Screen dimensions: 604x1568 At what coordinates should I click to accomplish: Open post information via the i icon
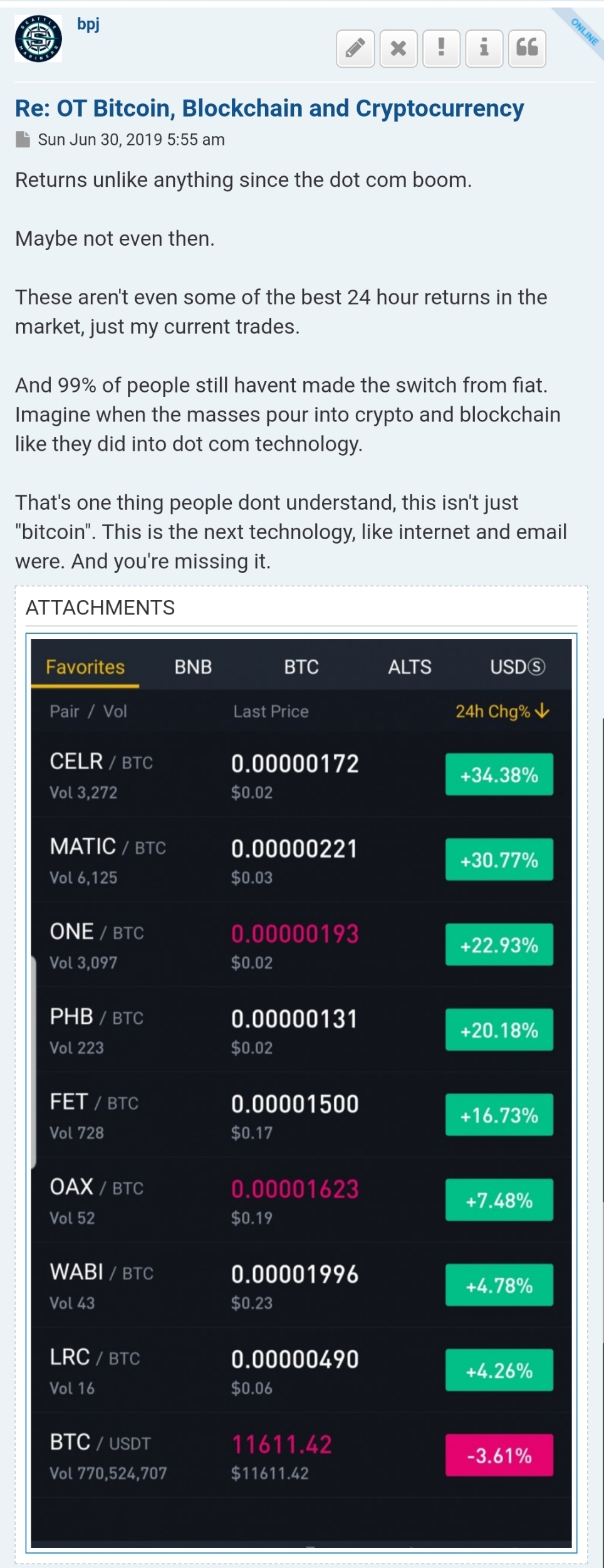[x=484, y=48]
